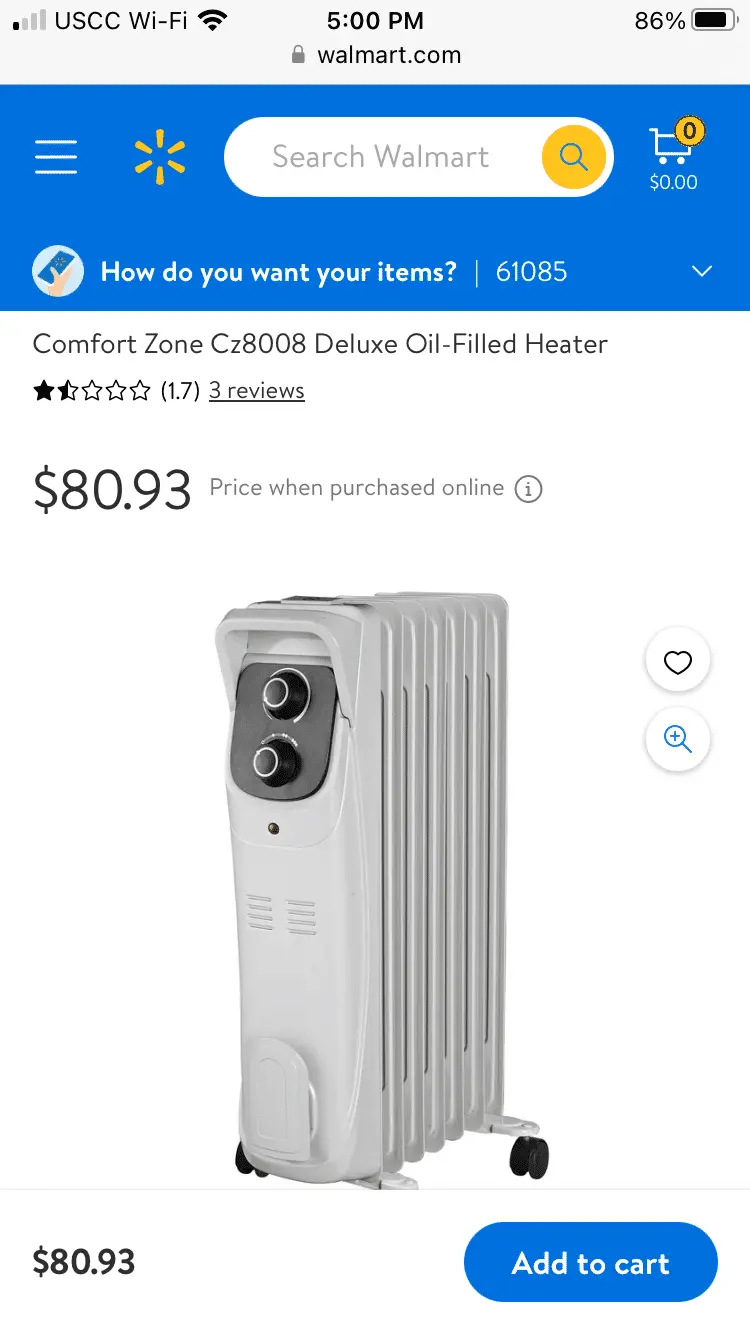Show price info next to 'purchased online'
This screenshot has height=1334, width=750.
point(528,489)
